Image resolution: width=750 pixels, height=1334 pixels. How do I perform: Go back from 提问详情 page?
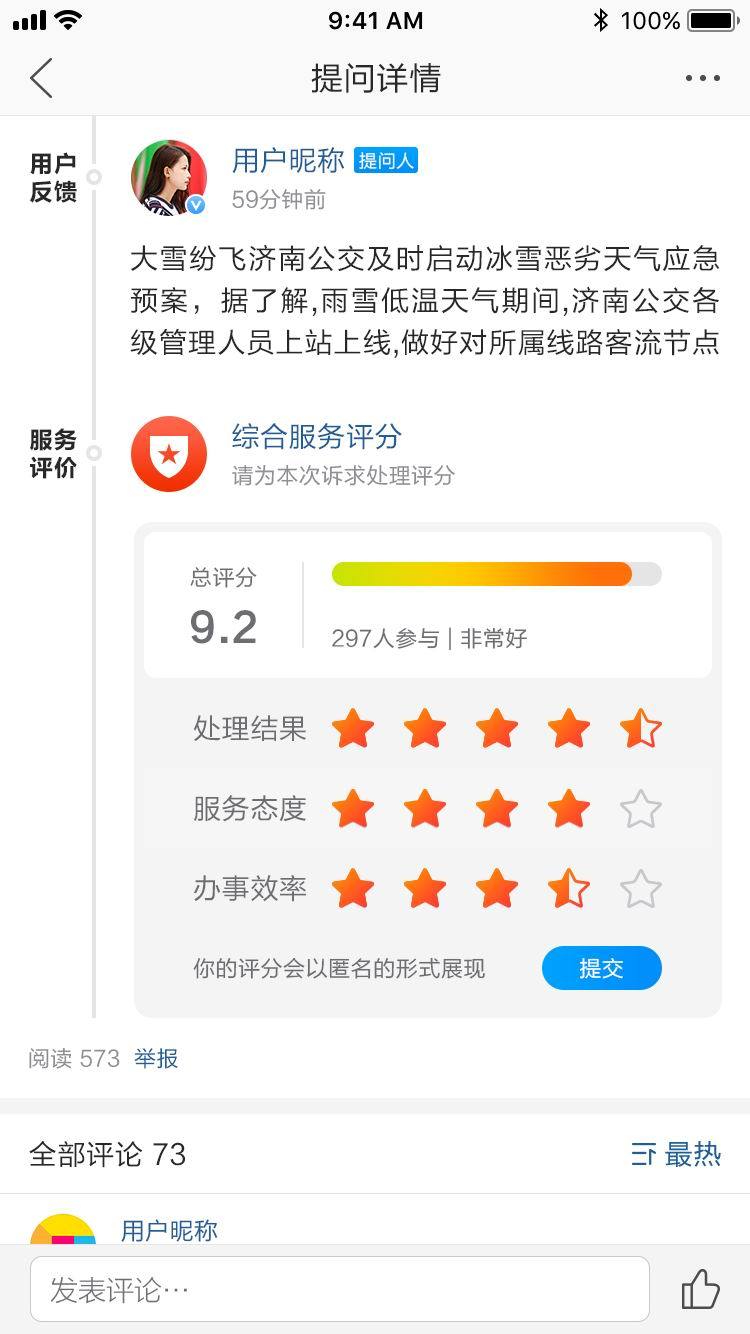click(41, 78)
